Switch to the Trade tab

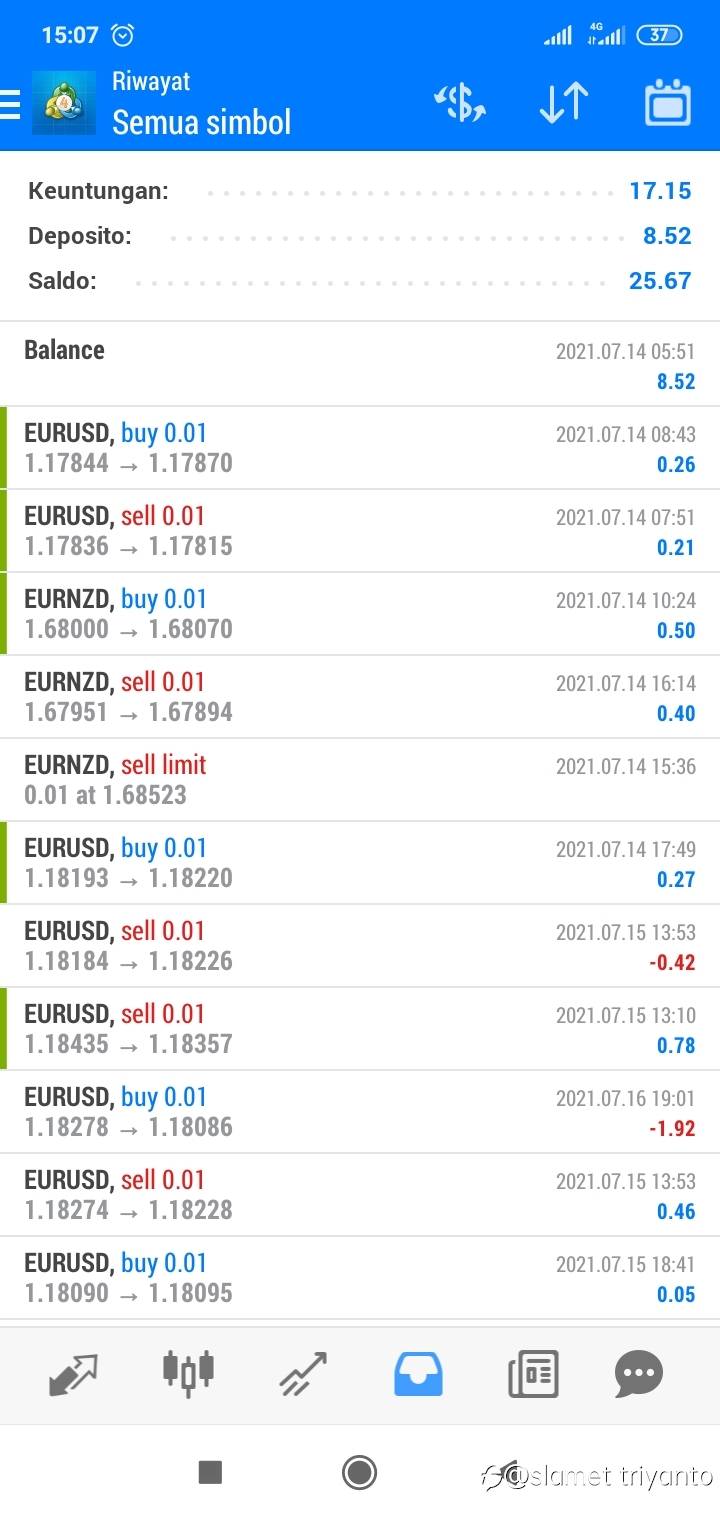303,1374
